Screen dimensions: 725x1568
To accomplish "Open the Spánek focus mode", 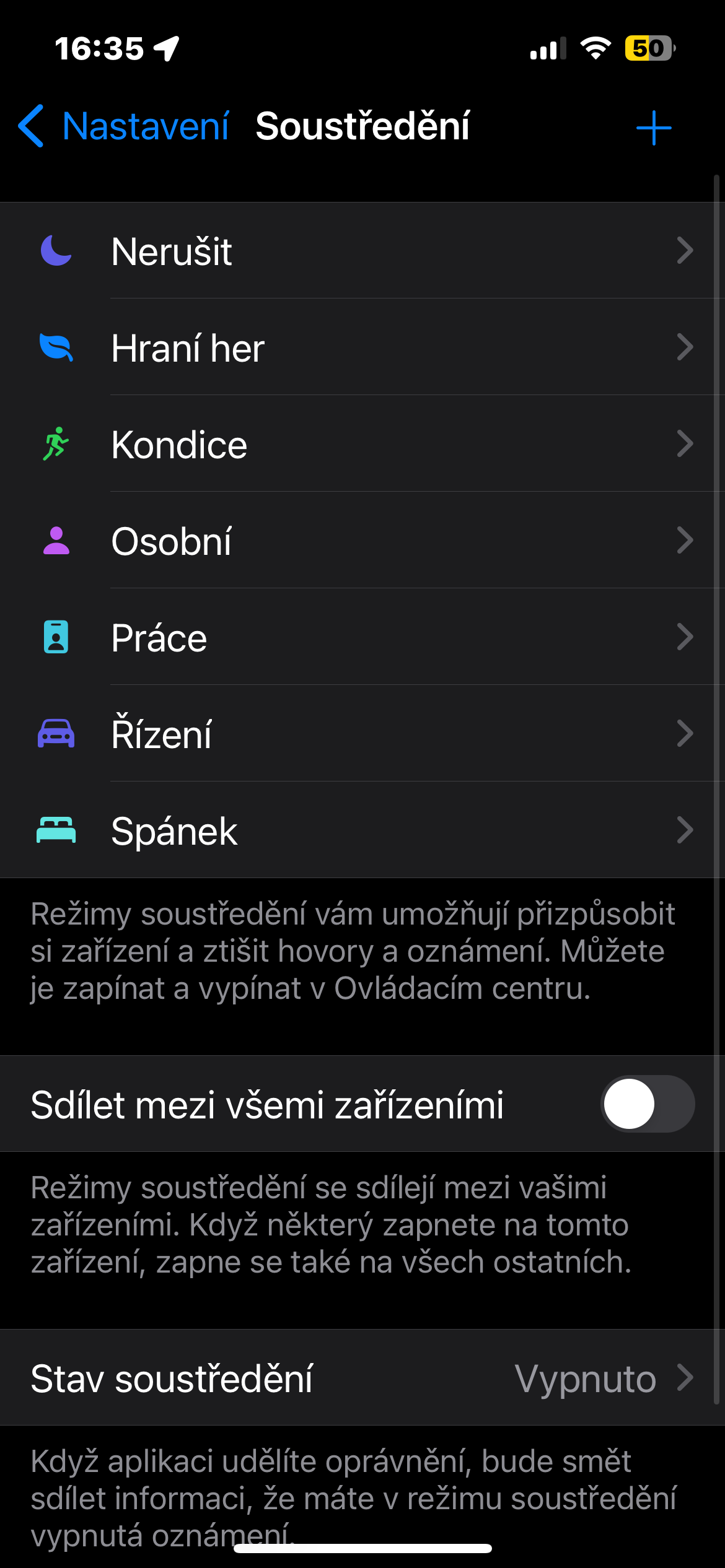I will pos(362,830).
